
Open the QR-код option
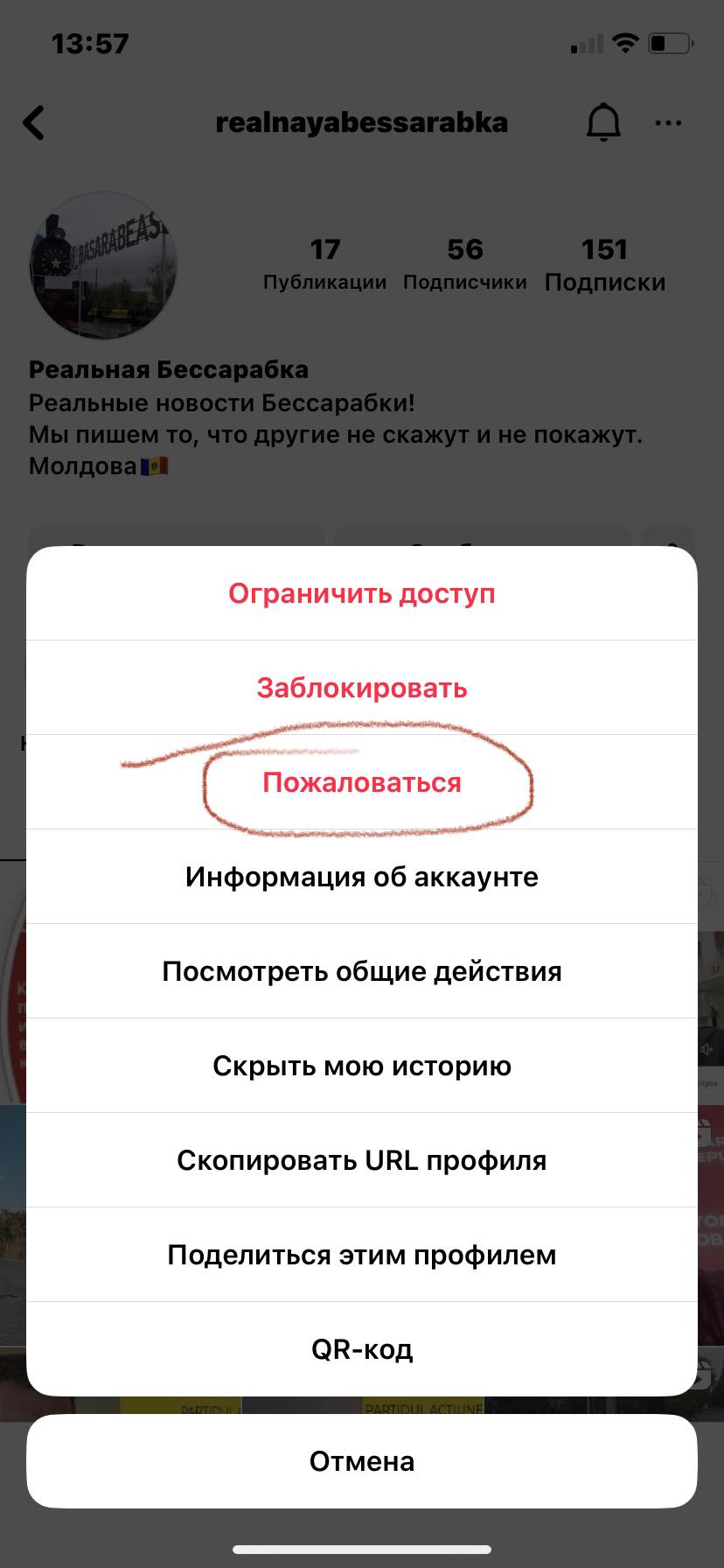click(362, 1350)
